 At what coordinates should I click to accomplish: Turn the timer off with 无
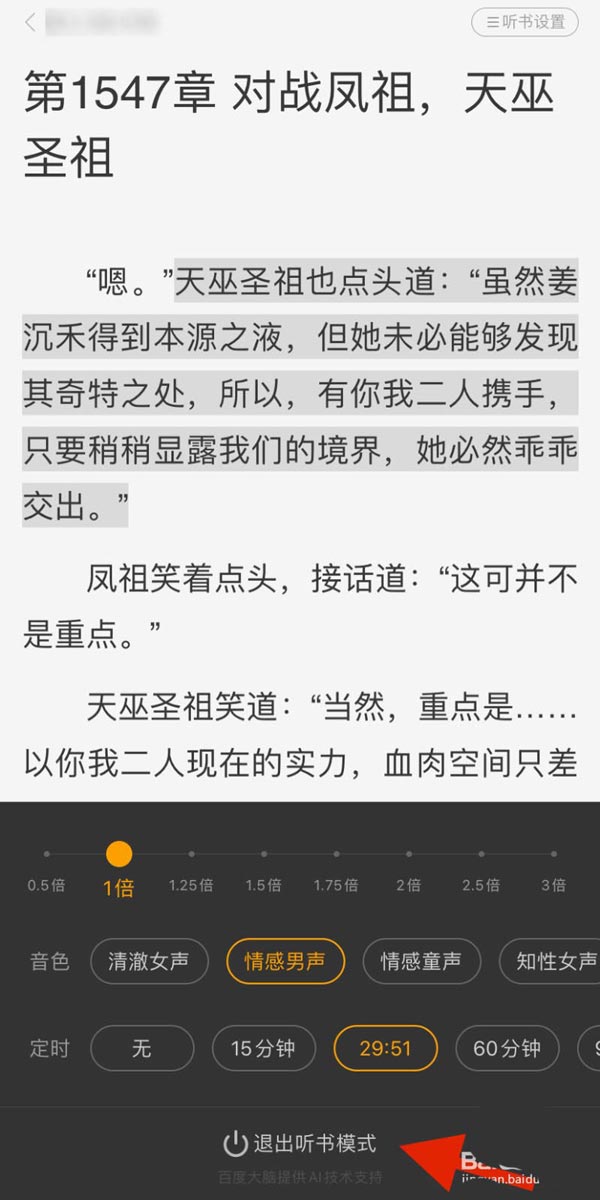coord(142,1048)
